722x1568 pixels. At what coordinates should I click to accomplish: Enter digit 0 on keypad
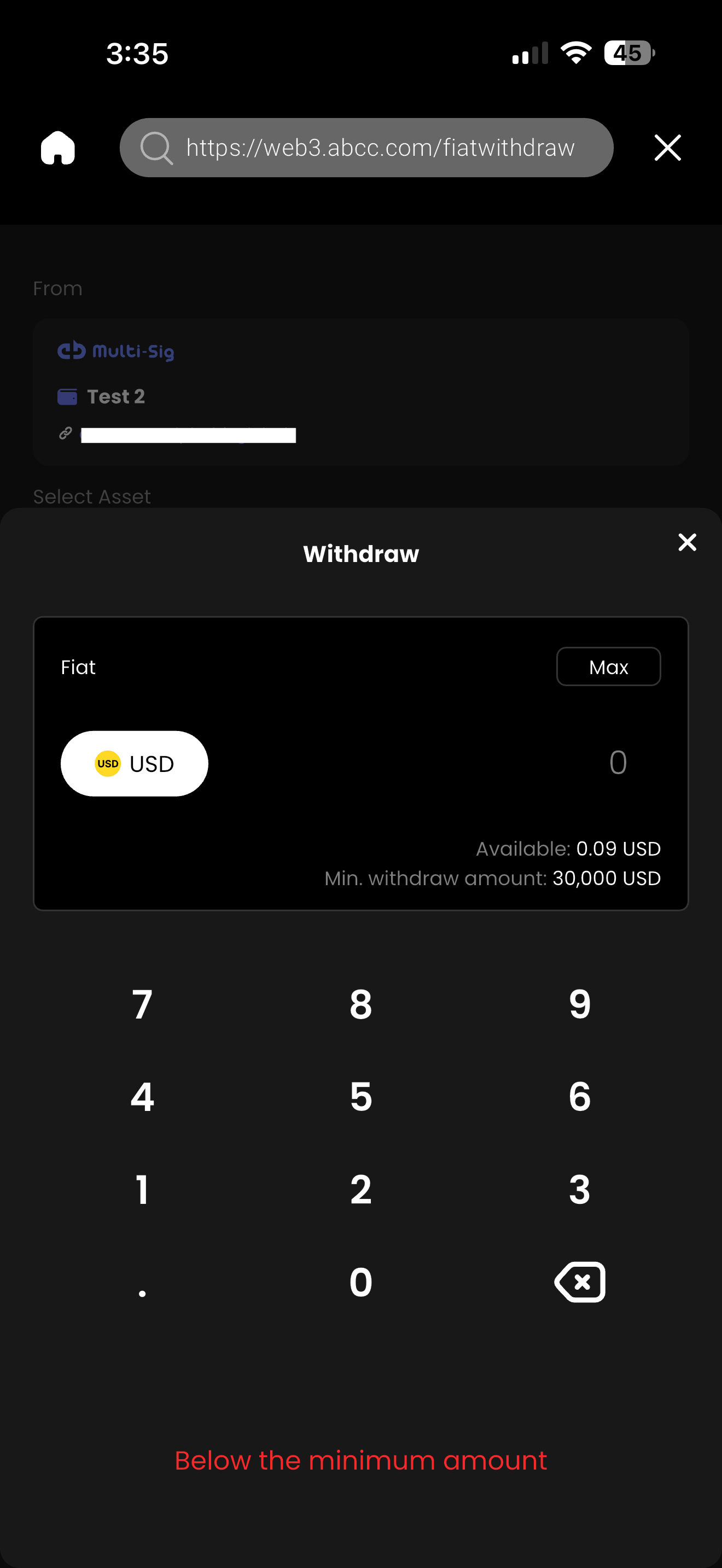361,1282
